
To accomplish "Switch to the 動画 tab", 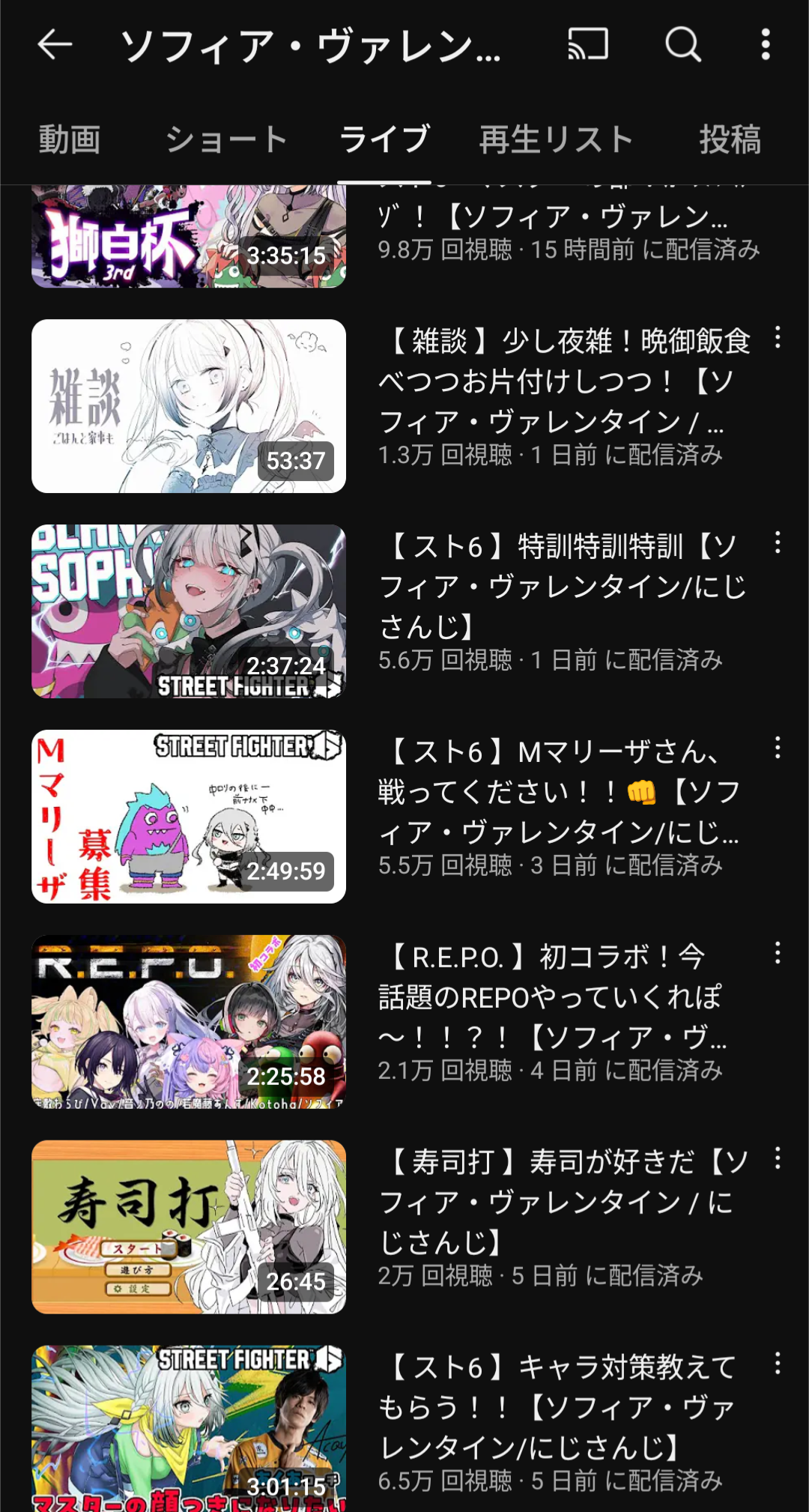I will pos(70,140).
